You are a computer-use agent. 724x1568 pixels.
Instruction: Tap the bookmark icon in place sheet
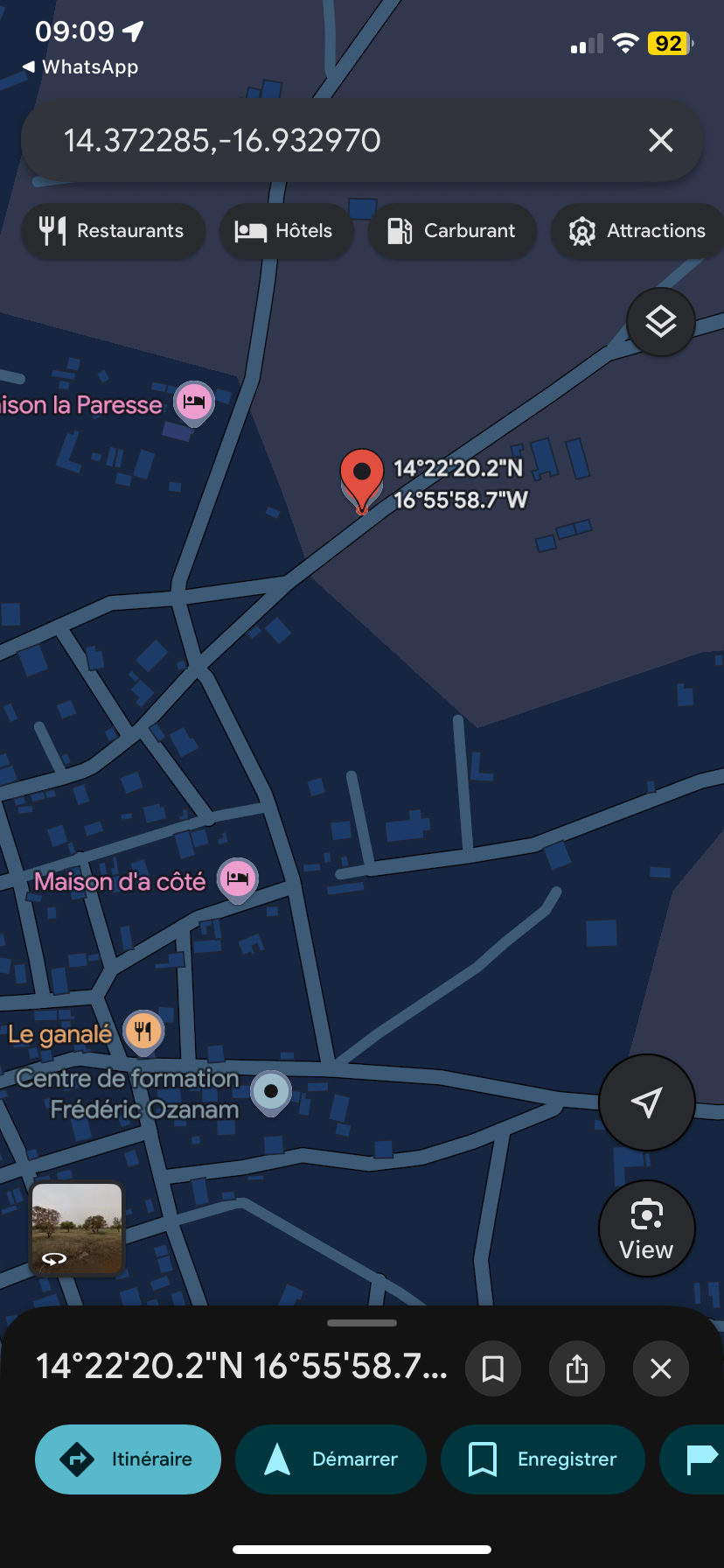pos(493,1368)
